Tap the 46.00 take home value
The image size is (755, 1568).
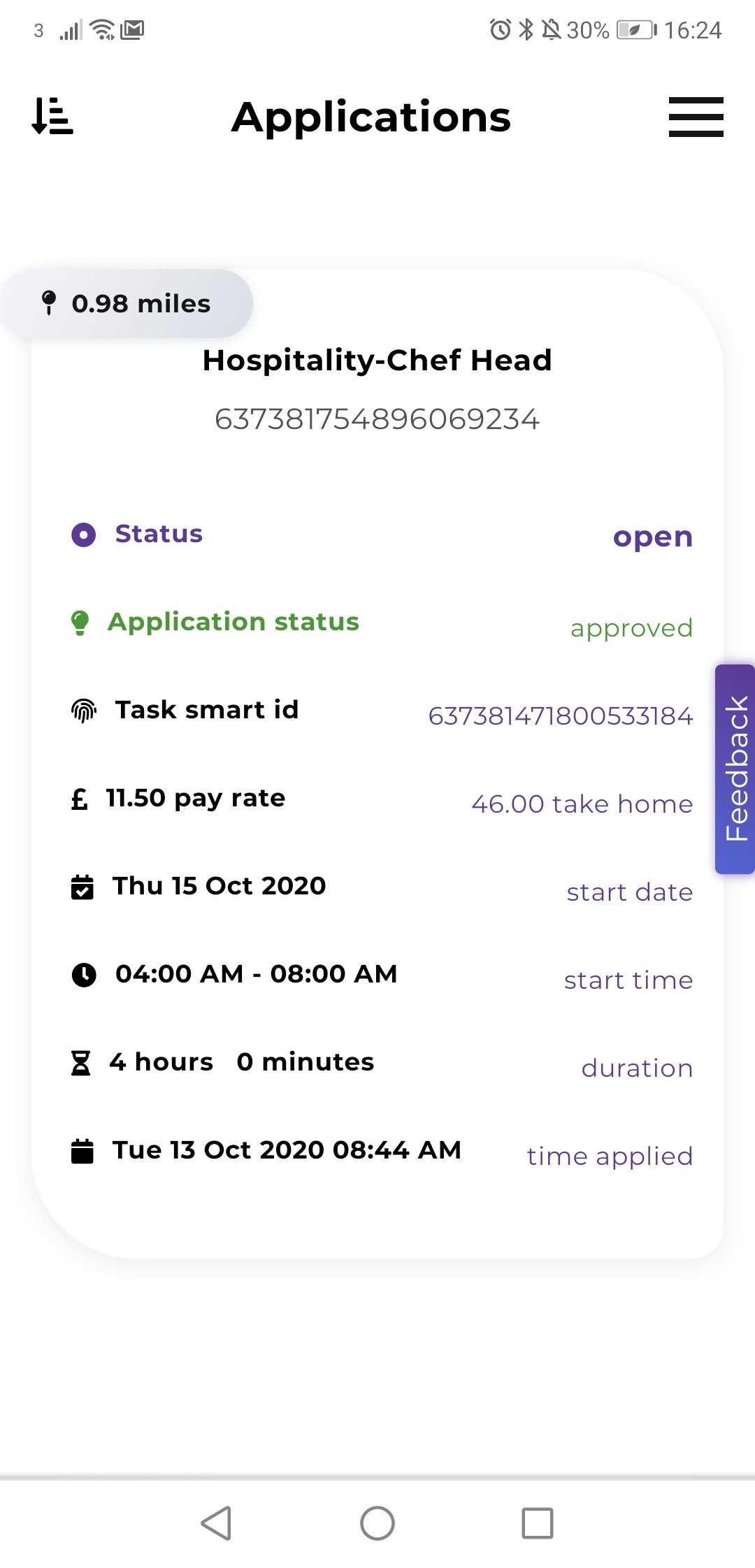tap(581, 804)
